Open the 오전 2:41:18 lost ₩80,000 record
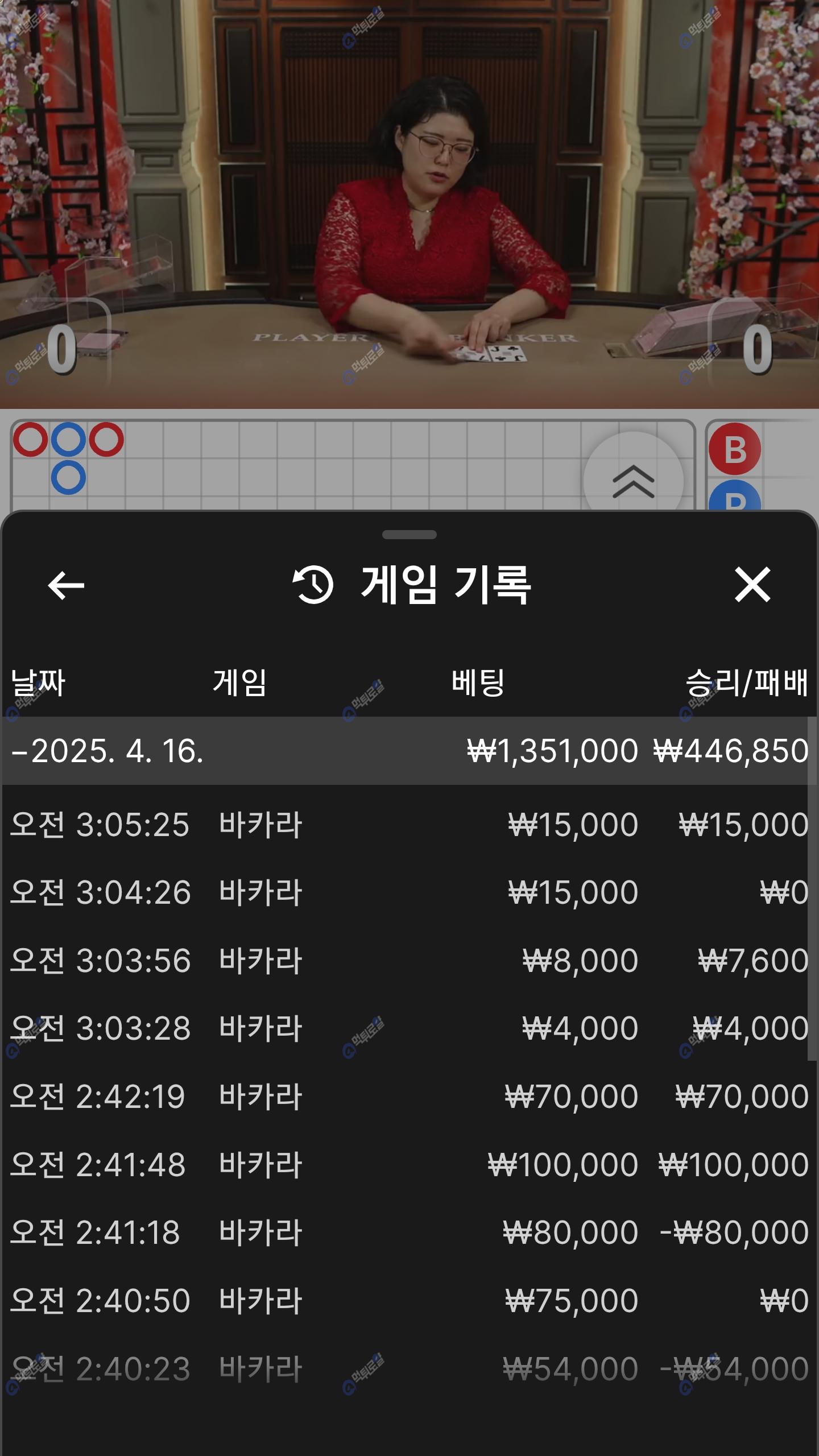 tap(408, 1232)
